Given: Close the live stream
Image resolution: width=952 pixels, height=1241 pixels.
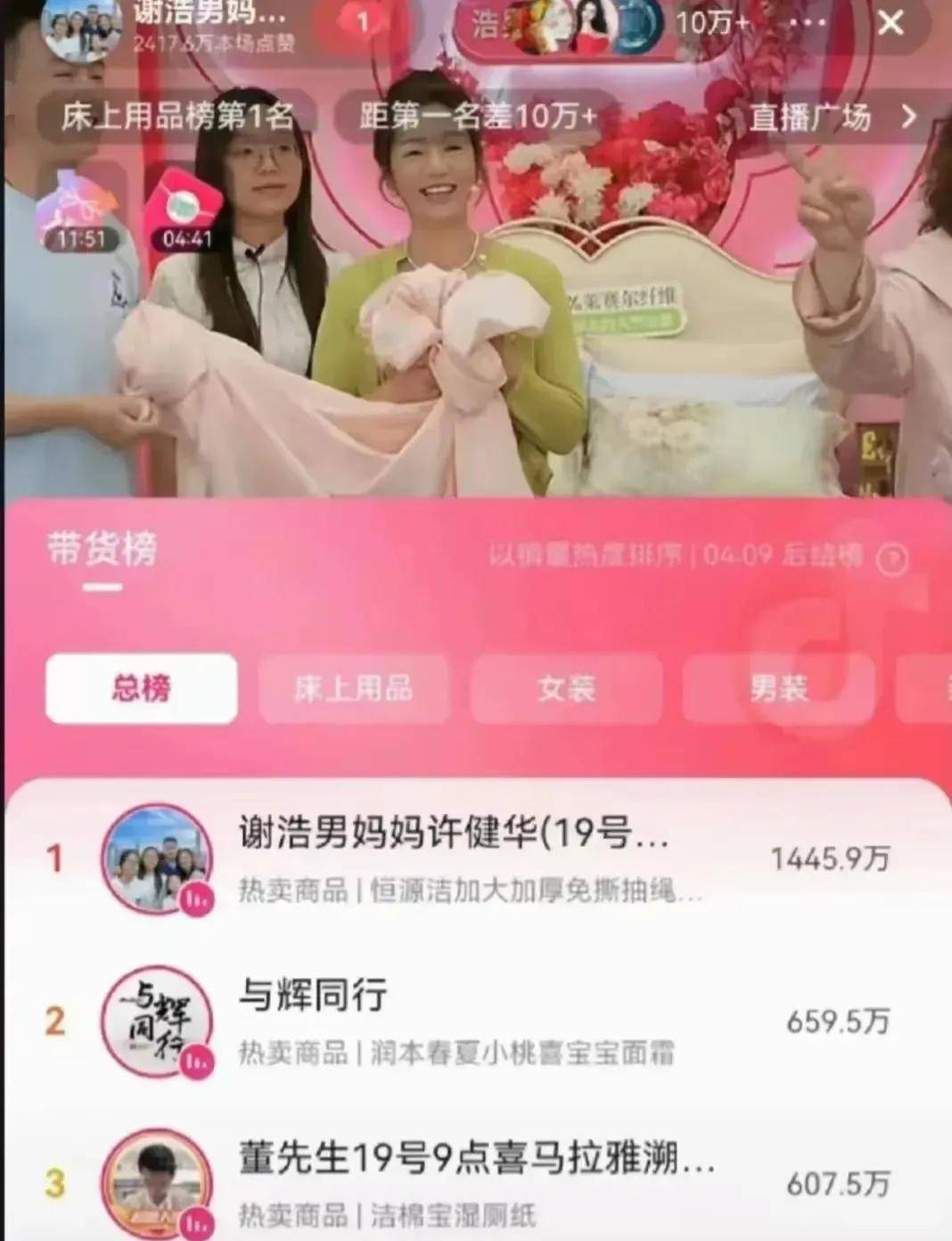Looking at the screenshot, I should click(x=890, y=23).
